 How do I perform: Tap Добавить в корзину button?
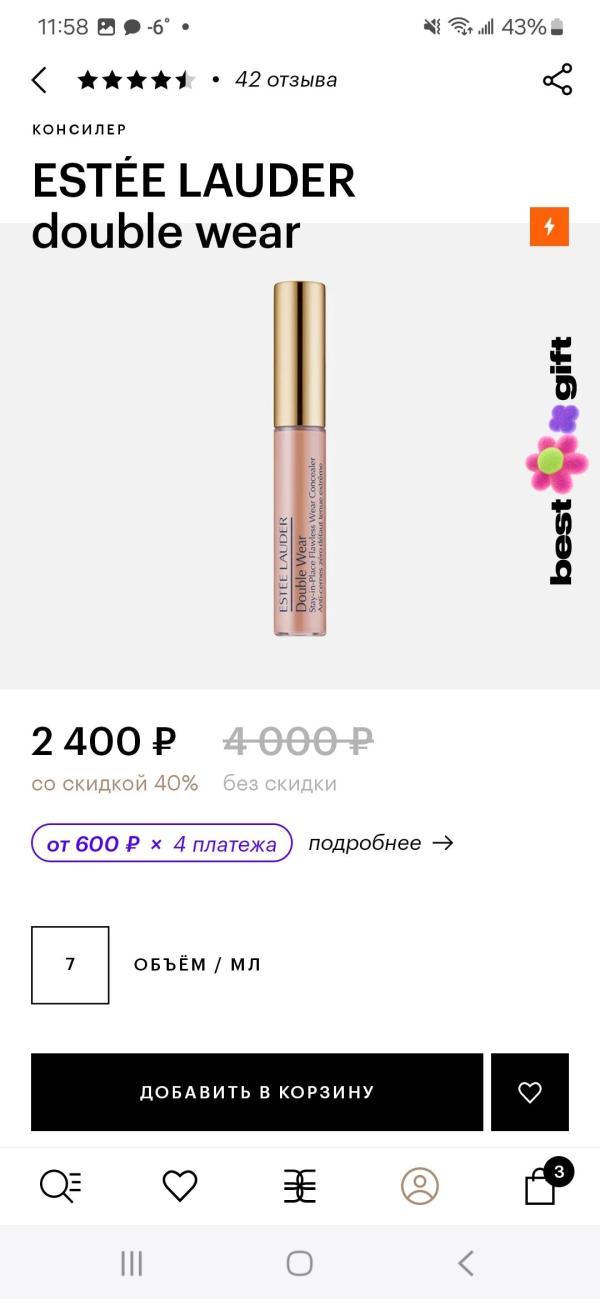tap(257, 1092)
